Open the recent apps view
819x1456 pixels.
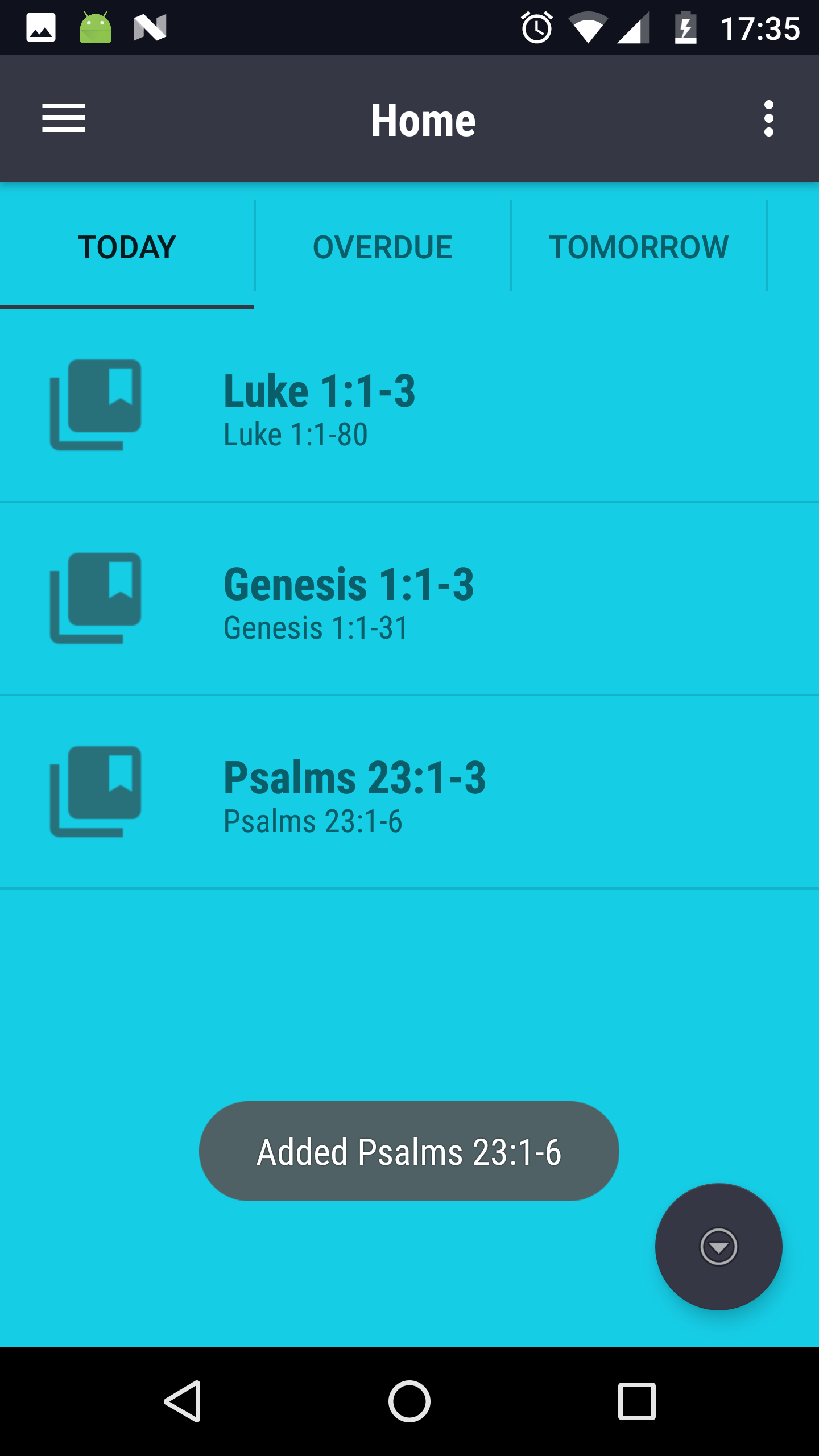[x=636, y=1401]
